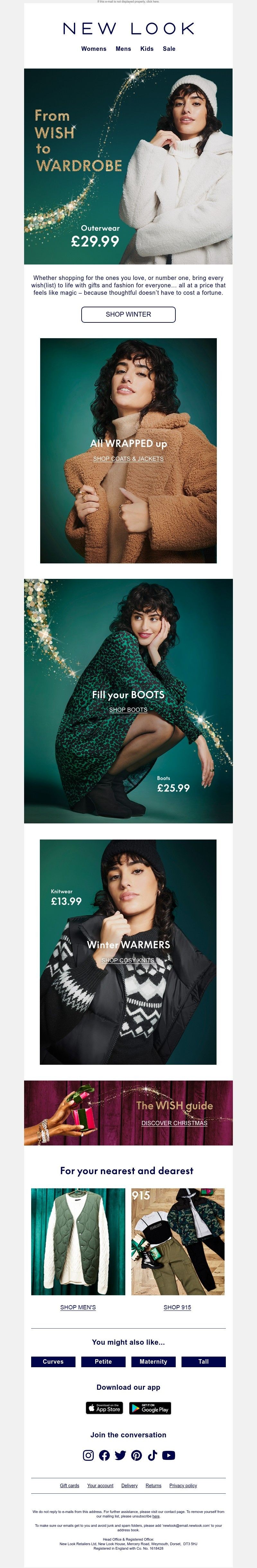Tap the Tall button
The height and width of the screenshot is (1568, 257).
(x=204, y=1362)
